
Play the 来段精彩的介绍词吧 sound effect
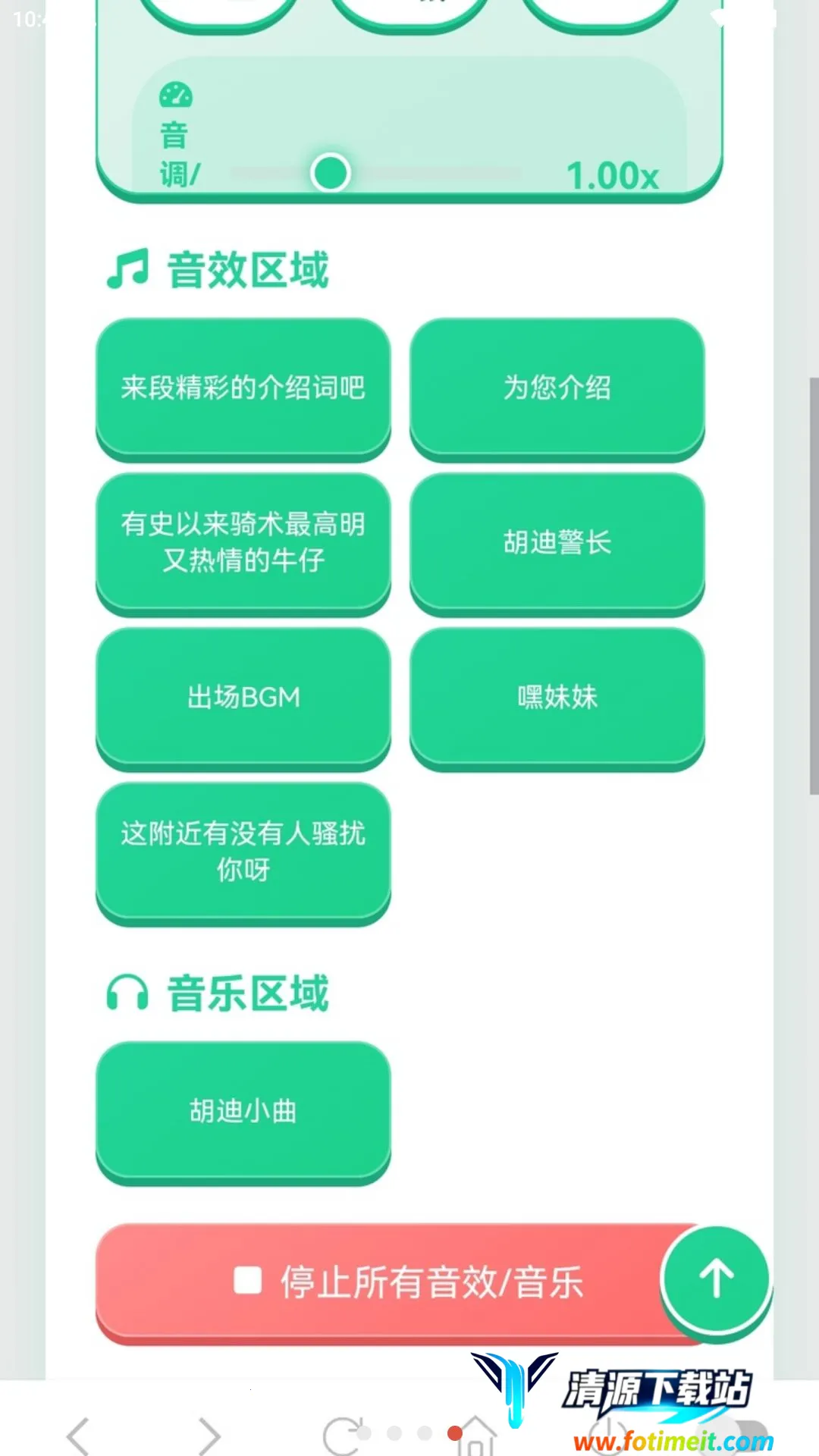click(x=243, y=388)
